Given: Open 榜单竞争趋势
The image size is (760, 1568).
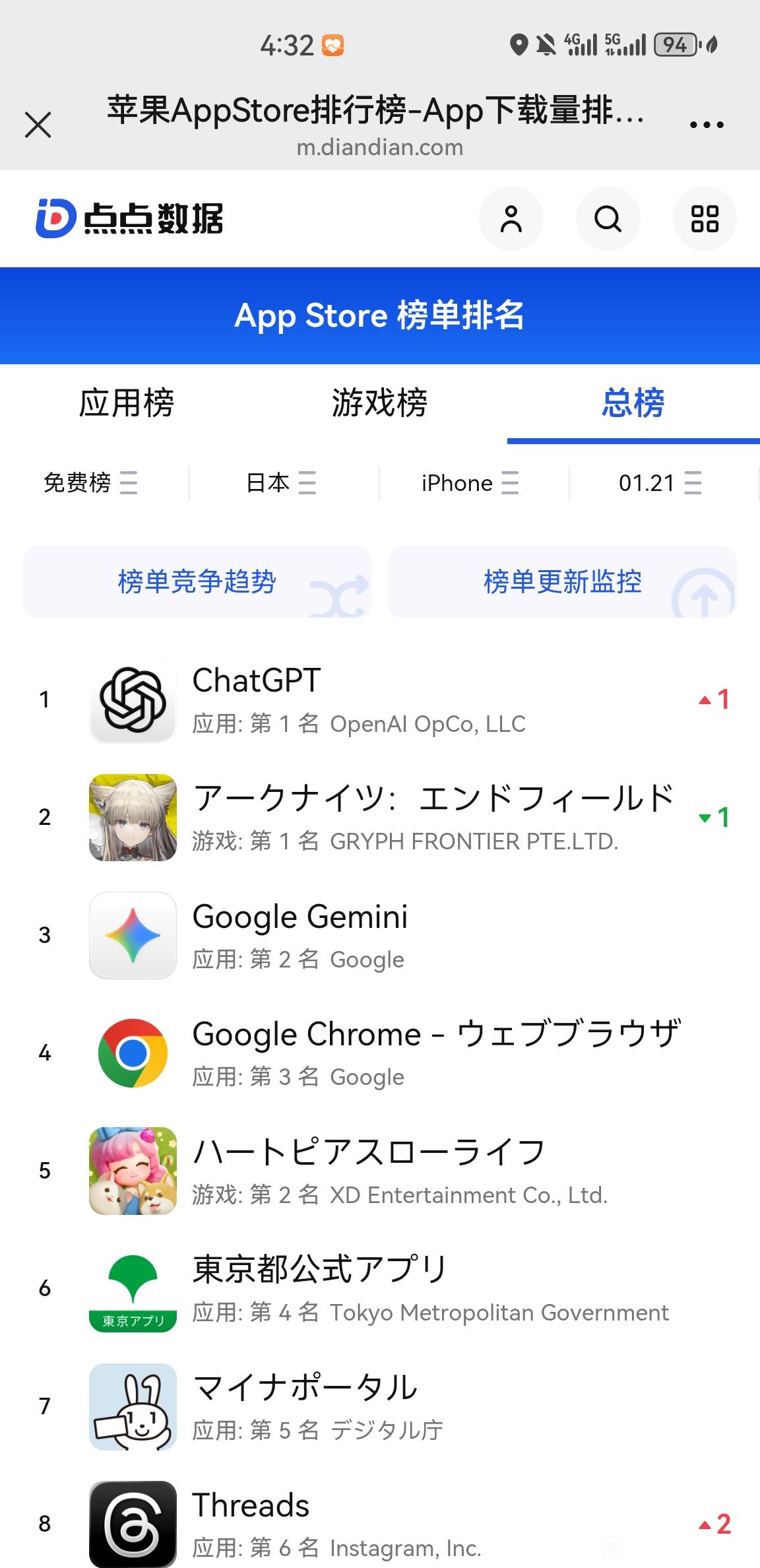Looking at the screenshot, I should (197, 582).
